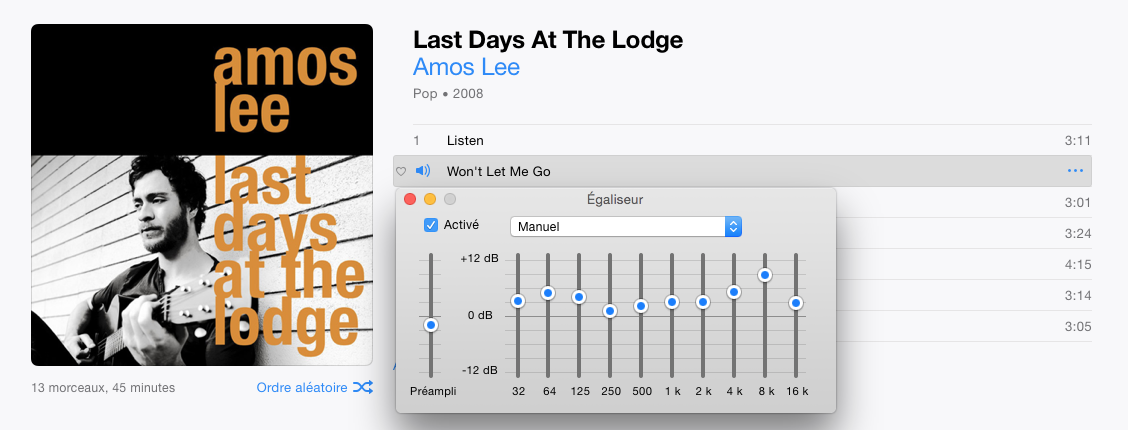Uncheck the Activé checkbox
1128x430 pixels.
(431, 225)
